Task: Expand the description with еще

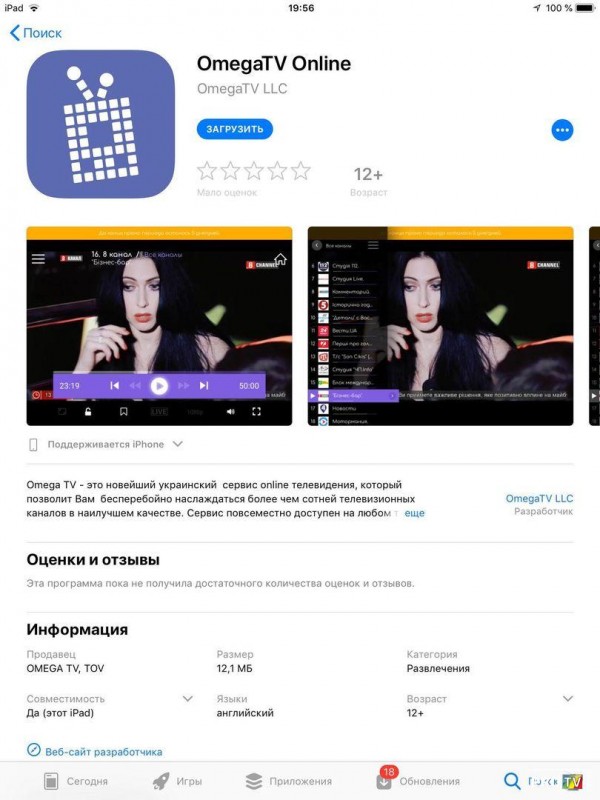Action: [414, 513]
